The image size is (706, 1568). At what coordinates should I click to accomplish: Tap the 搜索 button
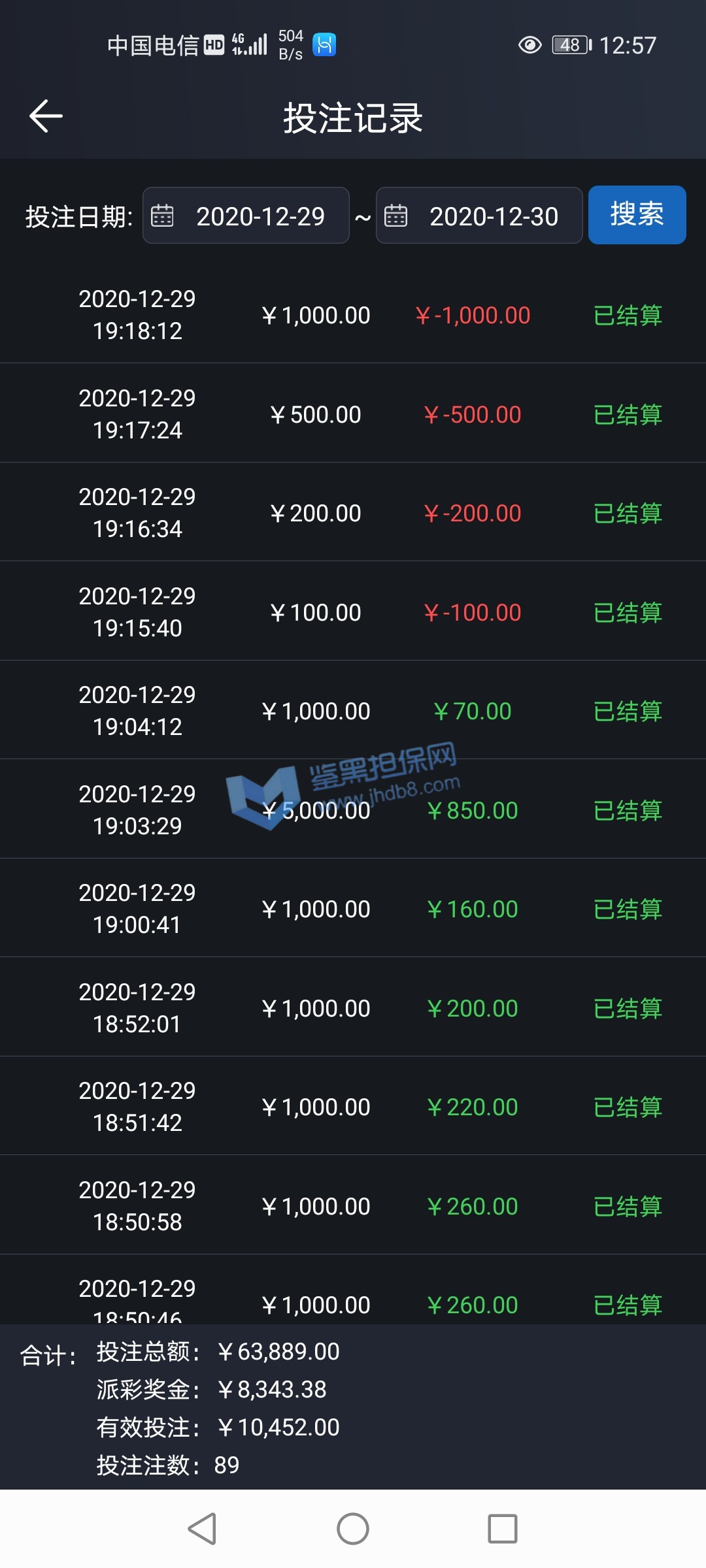point(637,215)
